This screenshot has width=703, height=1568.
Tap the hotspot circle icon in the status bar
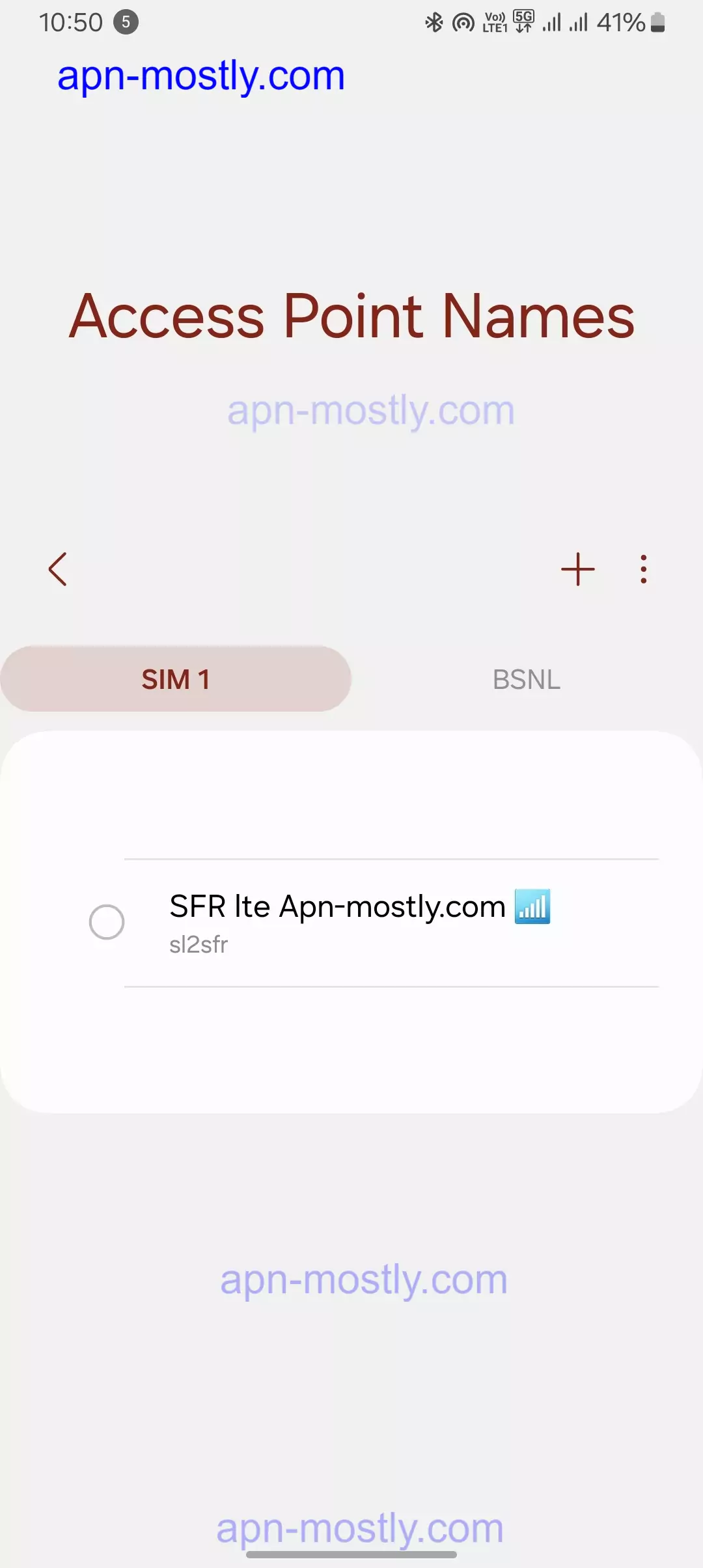tap(463, 21)
